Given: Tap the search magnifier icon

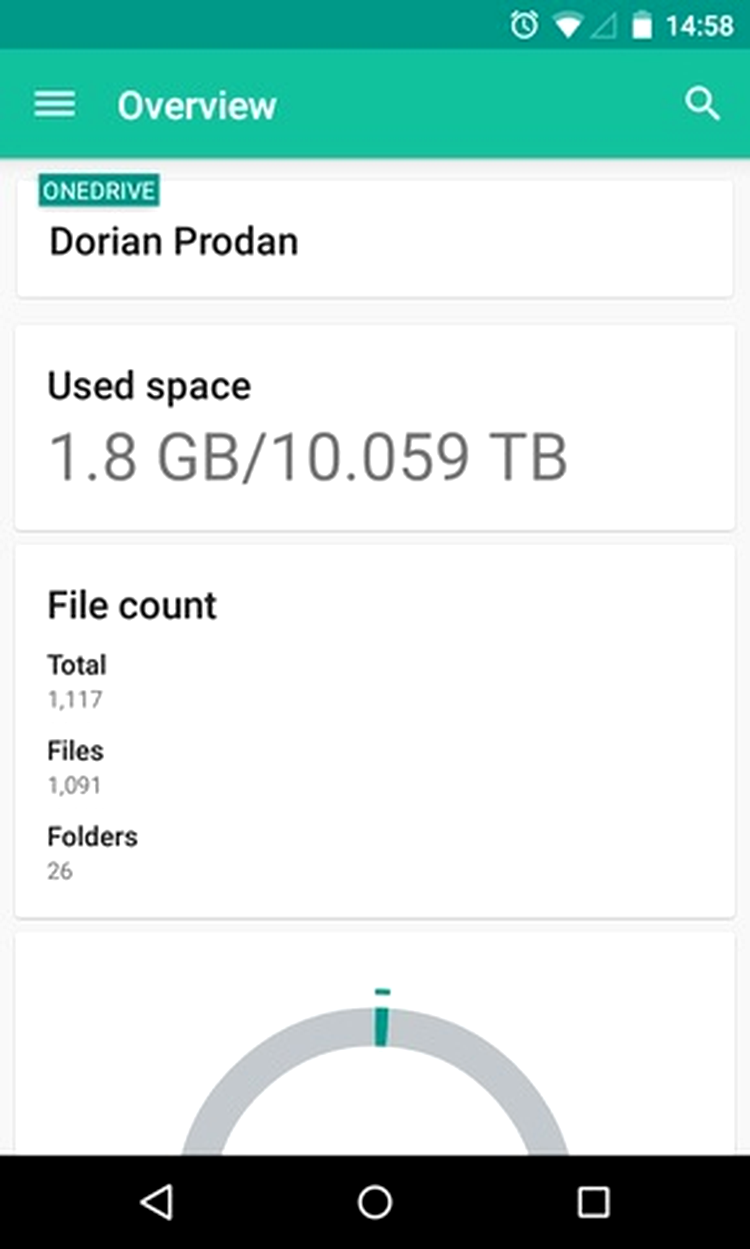Looking at the screenshot, I should point(702,103).
